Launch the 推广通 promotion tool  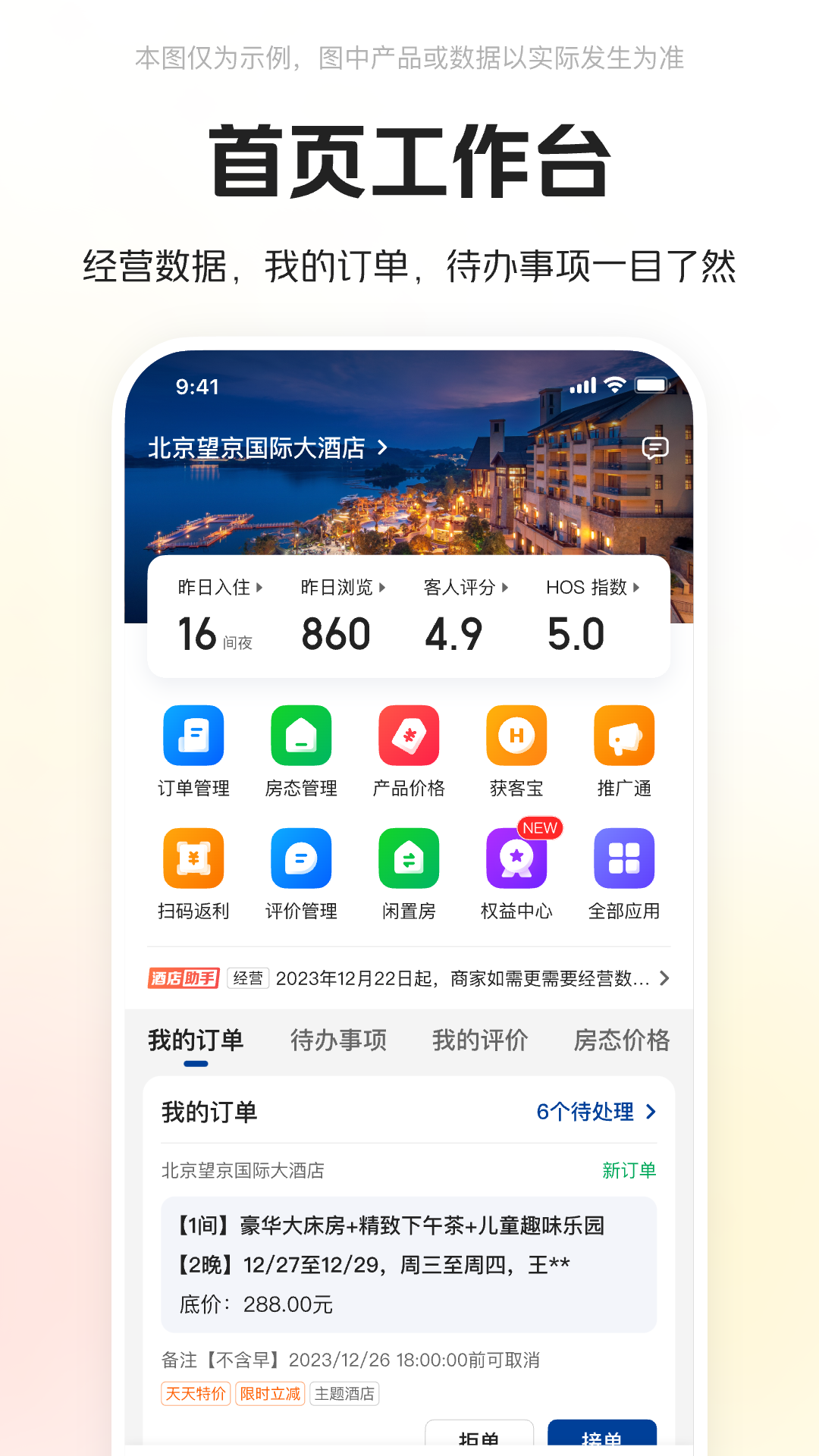click(624, 751)
